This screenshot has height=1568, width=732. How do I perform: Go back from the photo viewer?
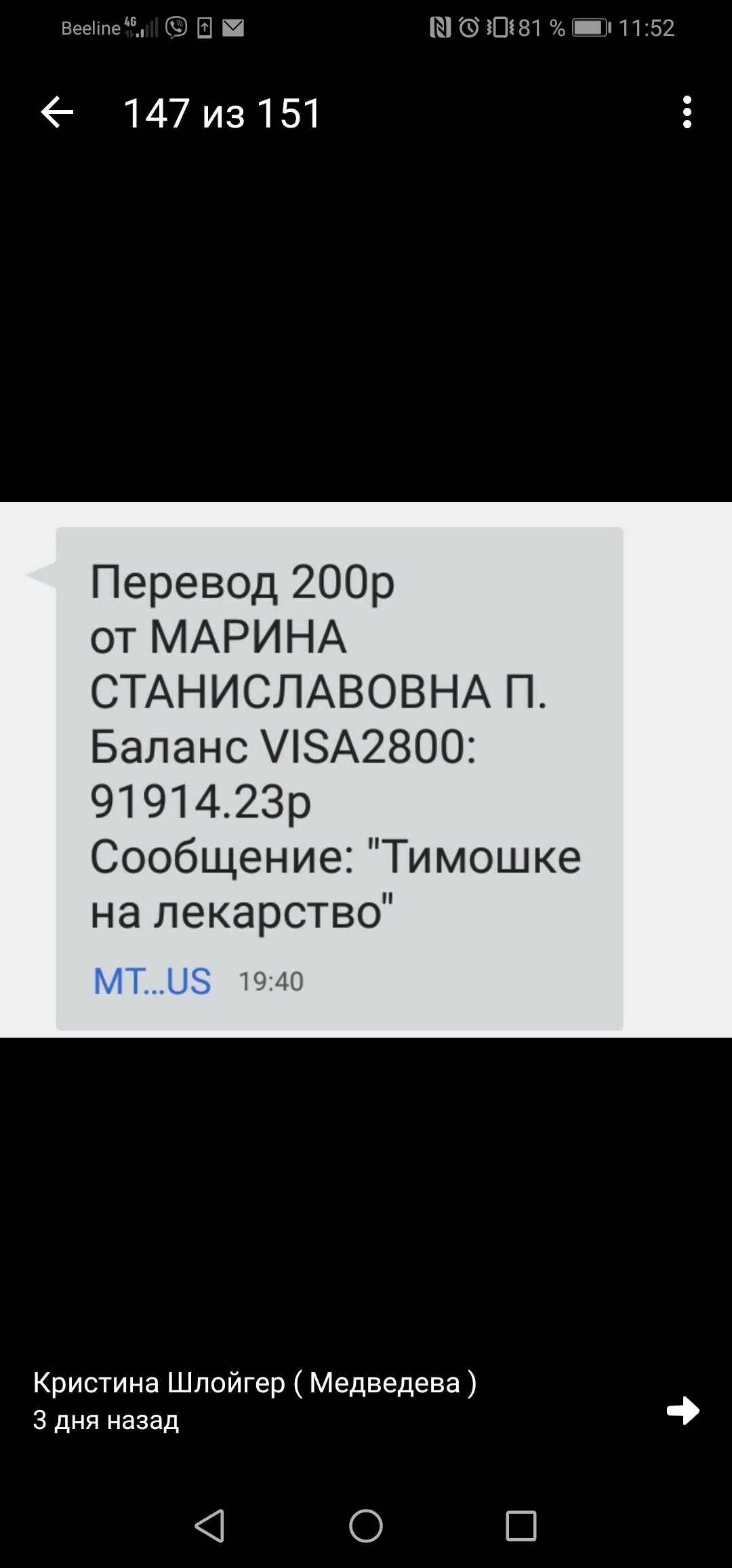point(57,113)
